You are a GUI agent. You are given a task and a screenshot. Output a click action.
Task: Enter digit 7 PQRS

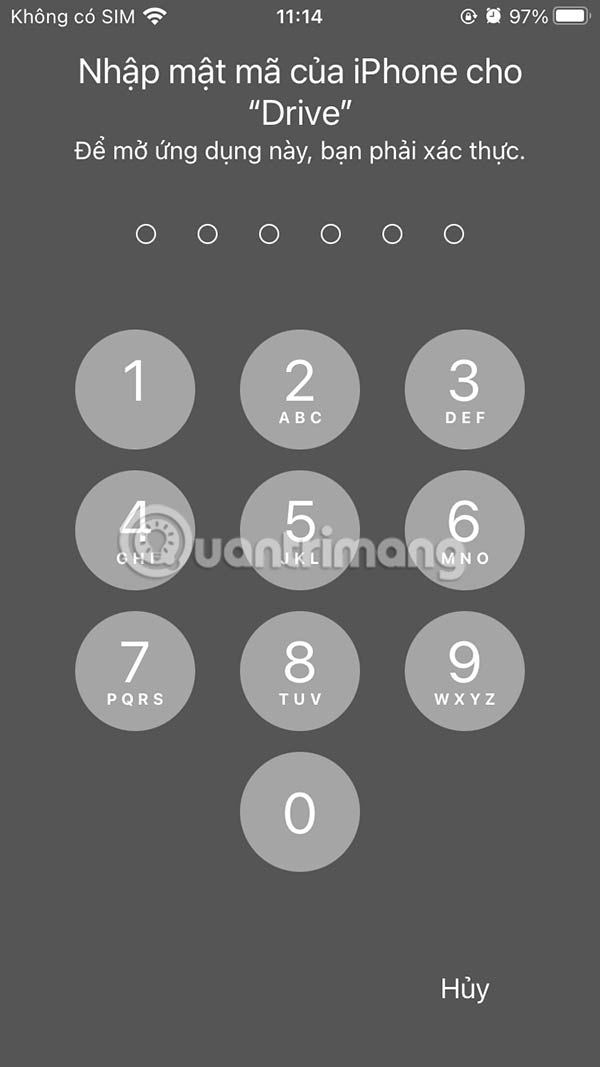[x=135, y=671]
